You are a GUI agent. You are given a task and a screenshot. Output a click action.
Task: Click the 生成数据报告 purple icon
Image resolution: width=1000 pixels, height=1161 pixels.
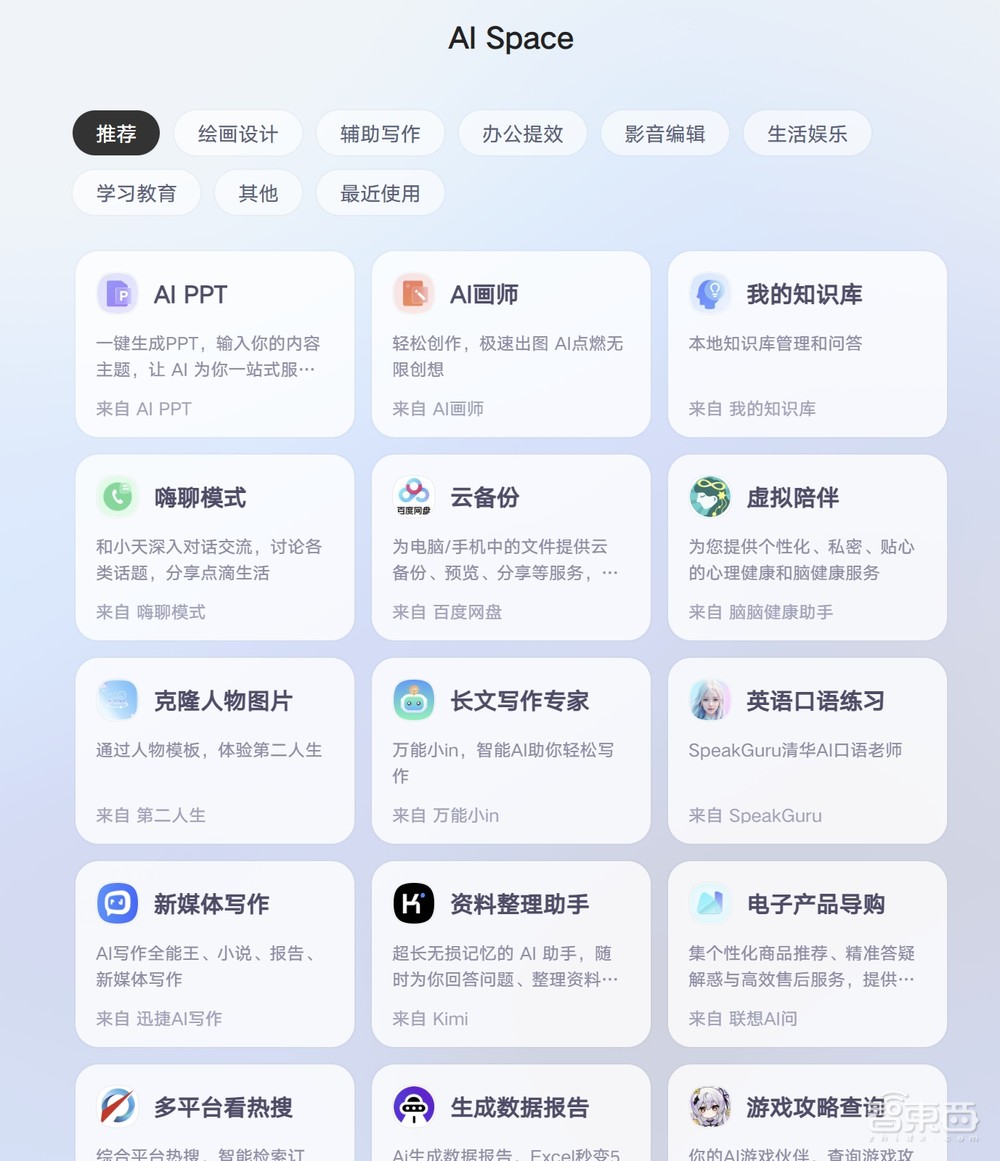(413, 1106)
